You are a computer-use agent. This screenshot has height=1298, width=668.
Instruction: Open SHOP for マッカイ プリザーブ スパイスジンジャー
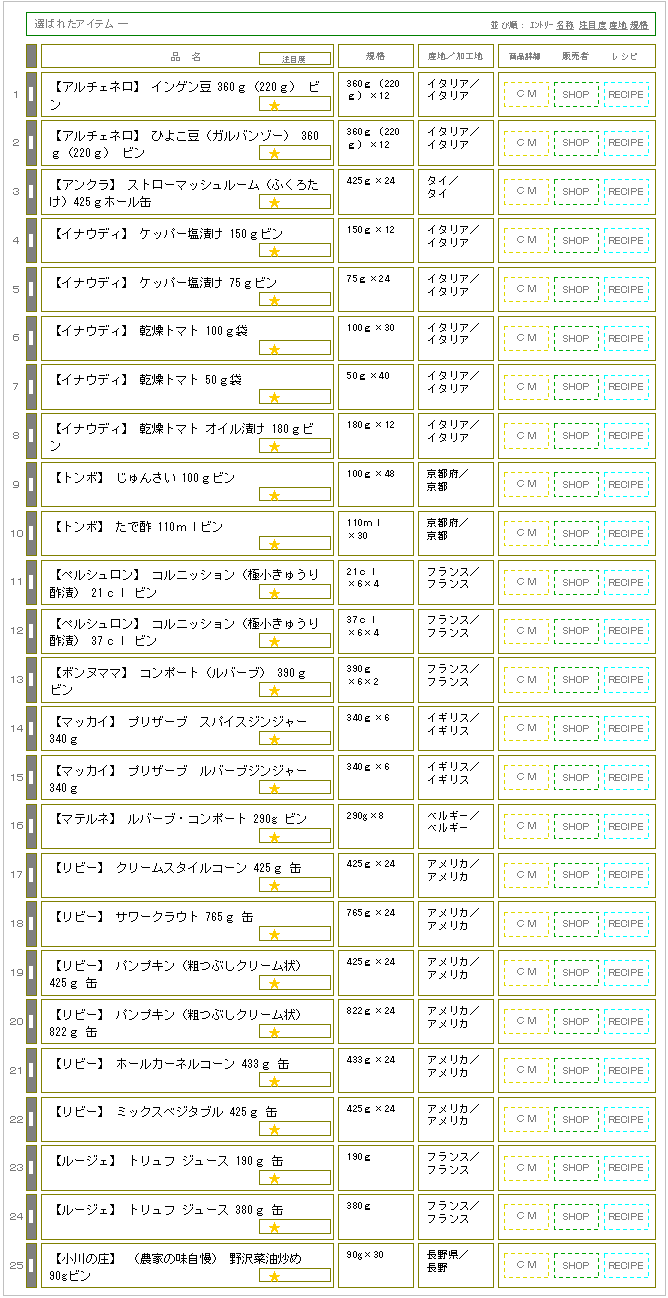(x=576, y=729)
